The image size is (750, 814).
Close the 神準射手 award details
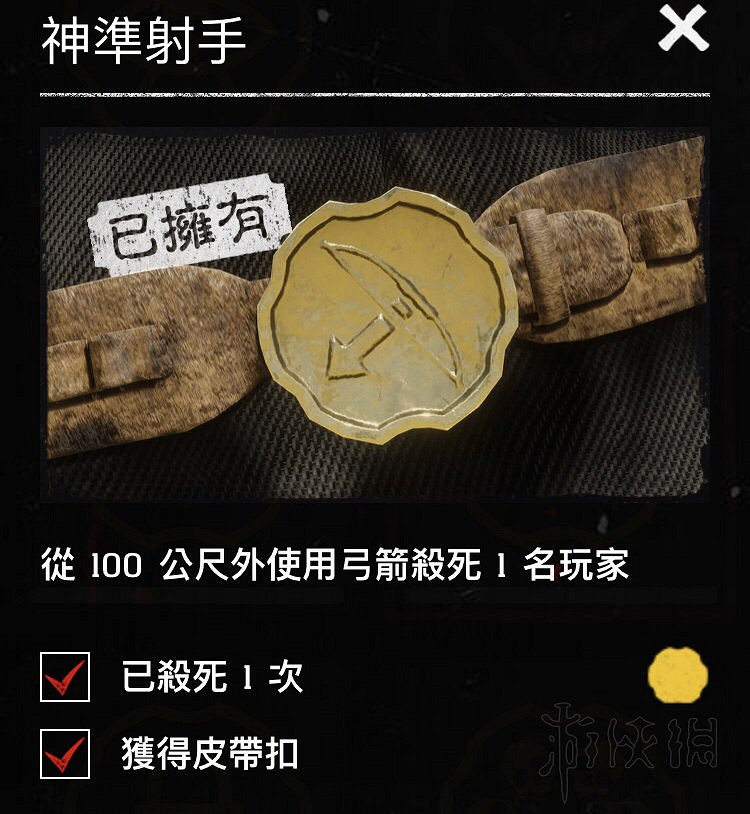pos(683,32)
